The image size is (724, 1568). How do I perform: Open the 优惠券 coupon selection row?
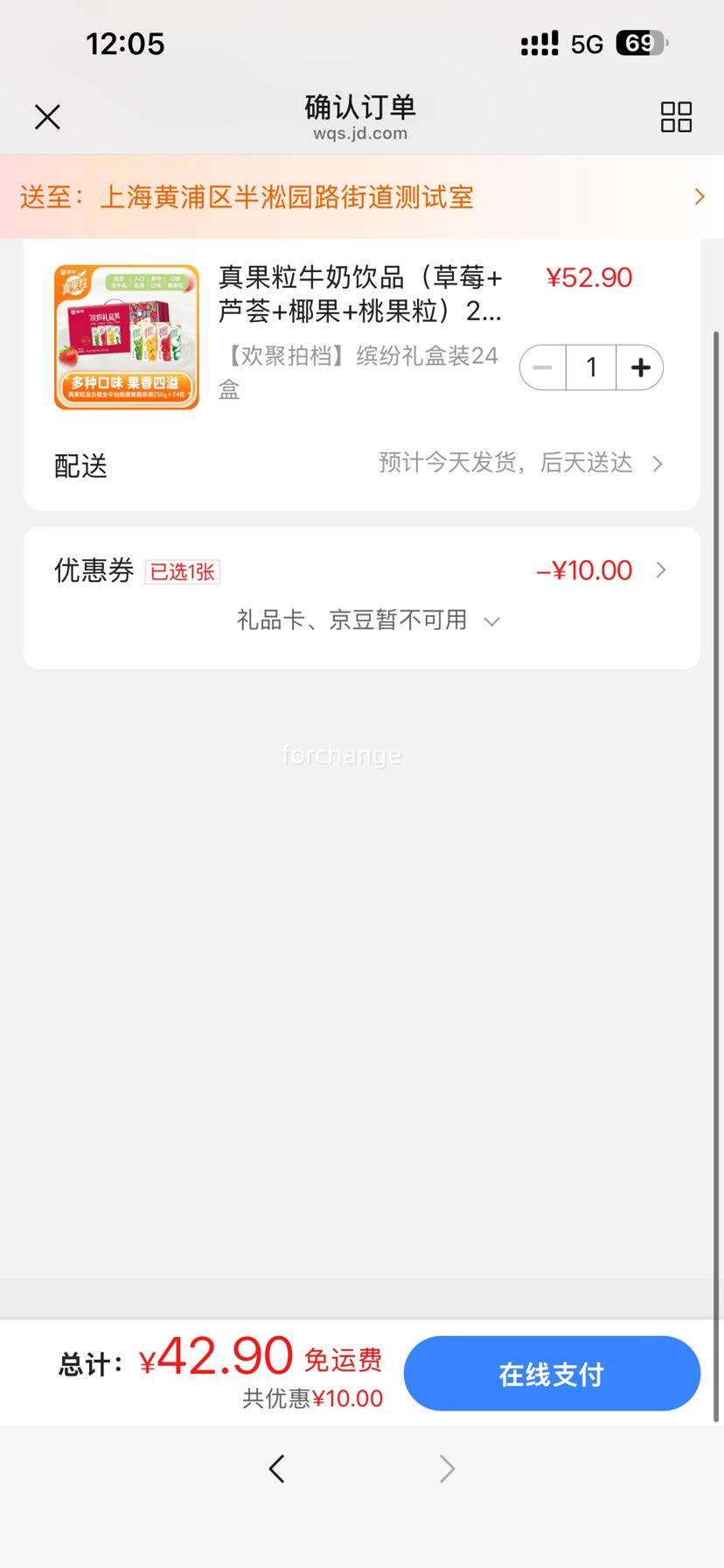(362, 570)
